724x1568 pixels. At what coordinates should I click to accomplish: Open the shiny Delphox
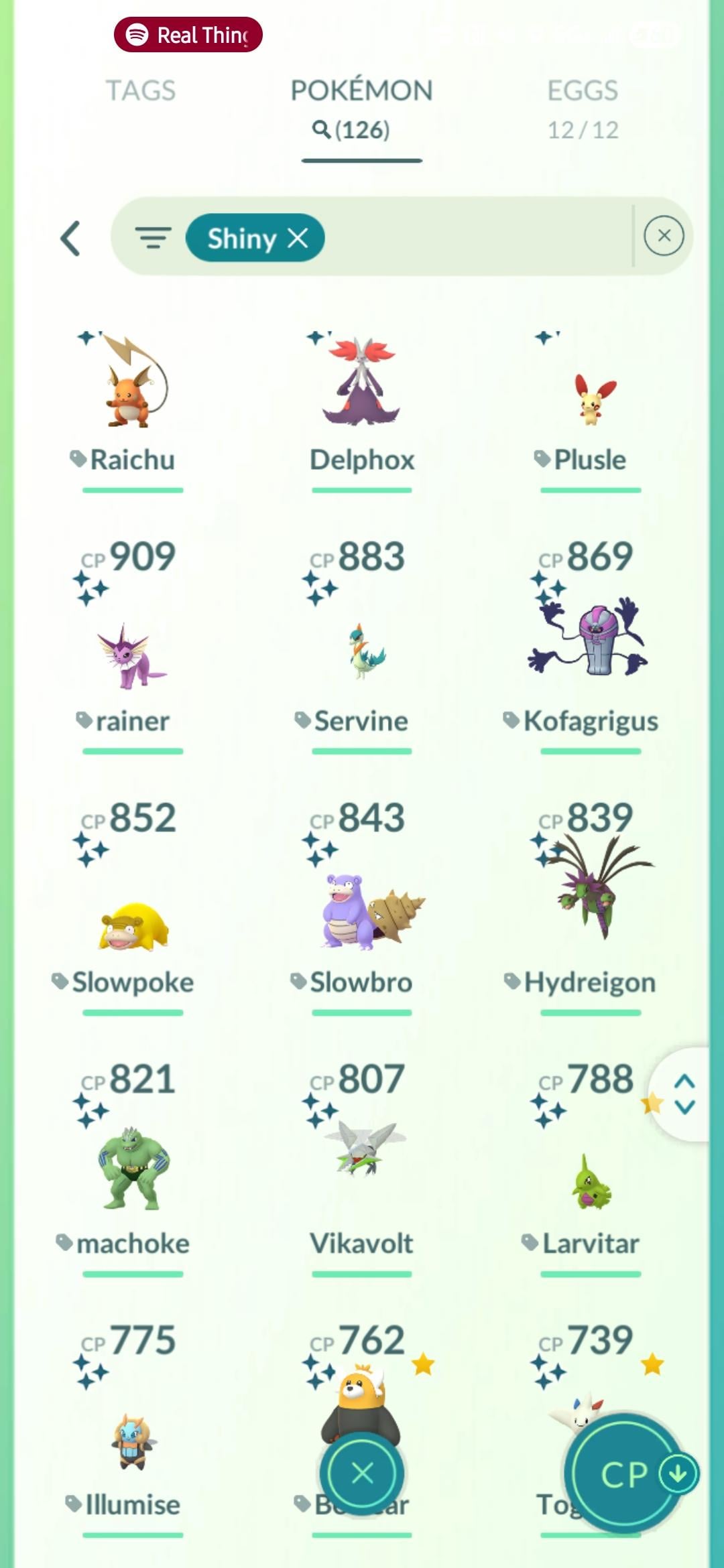[x=362, y=402]
